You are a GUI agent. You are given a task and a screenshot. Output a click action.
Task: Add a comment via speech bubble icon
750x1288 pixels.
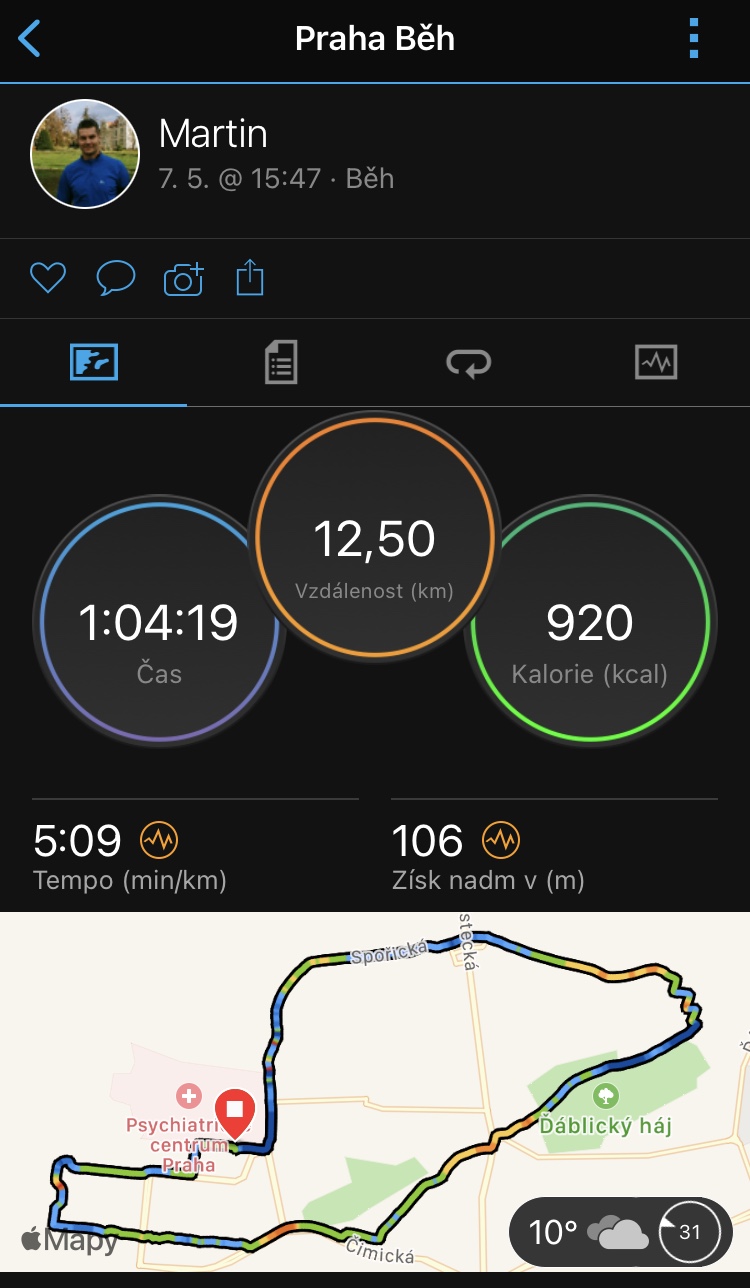pos(115,278)
